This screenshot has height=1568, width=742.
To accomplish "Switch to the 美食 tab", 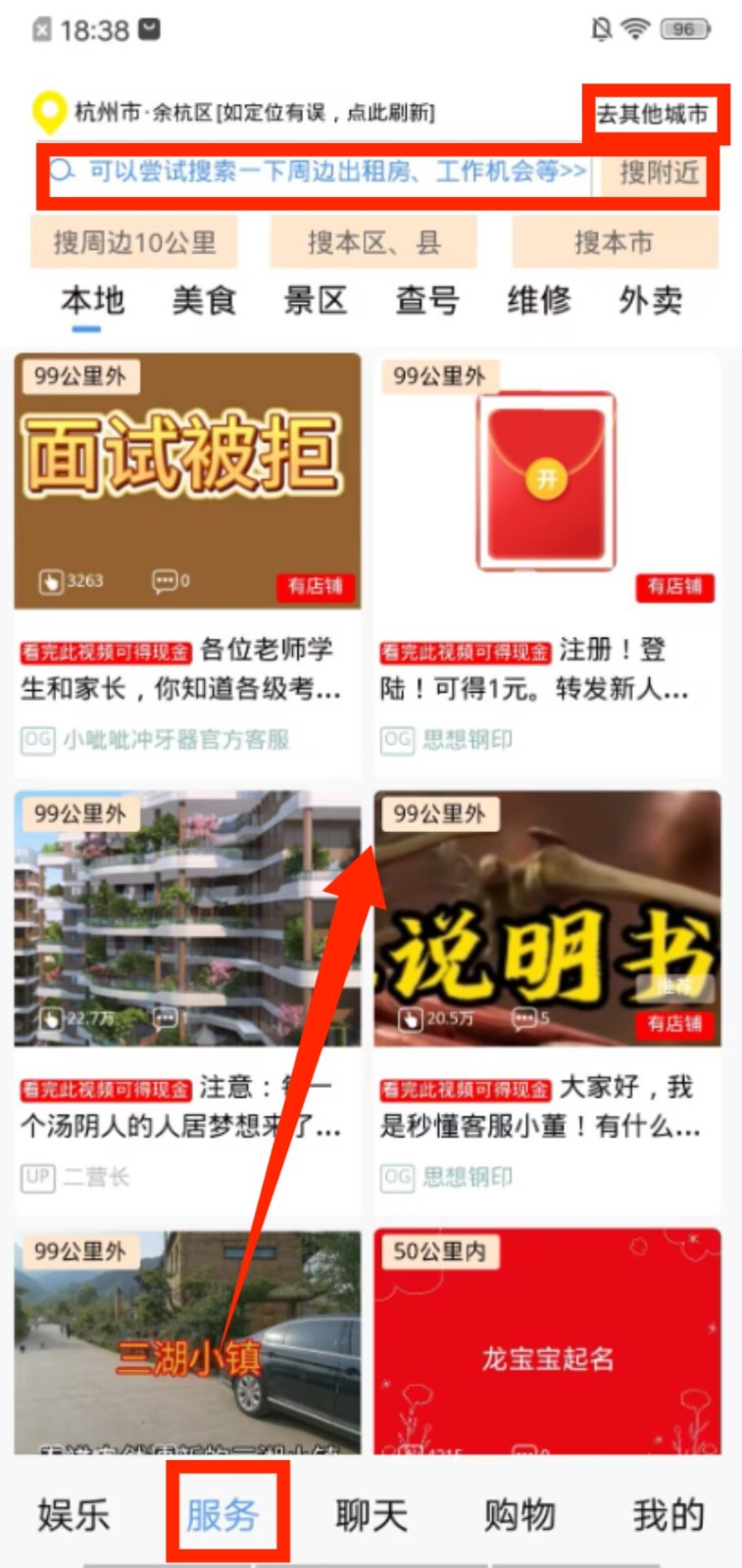I will tap(204, 300).
